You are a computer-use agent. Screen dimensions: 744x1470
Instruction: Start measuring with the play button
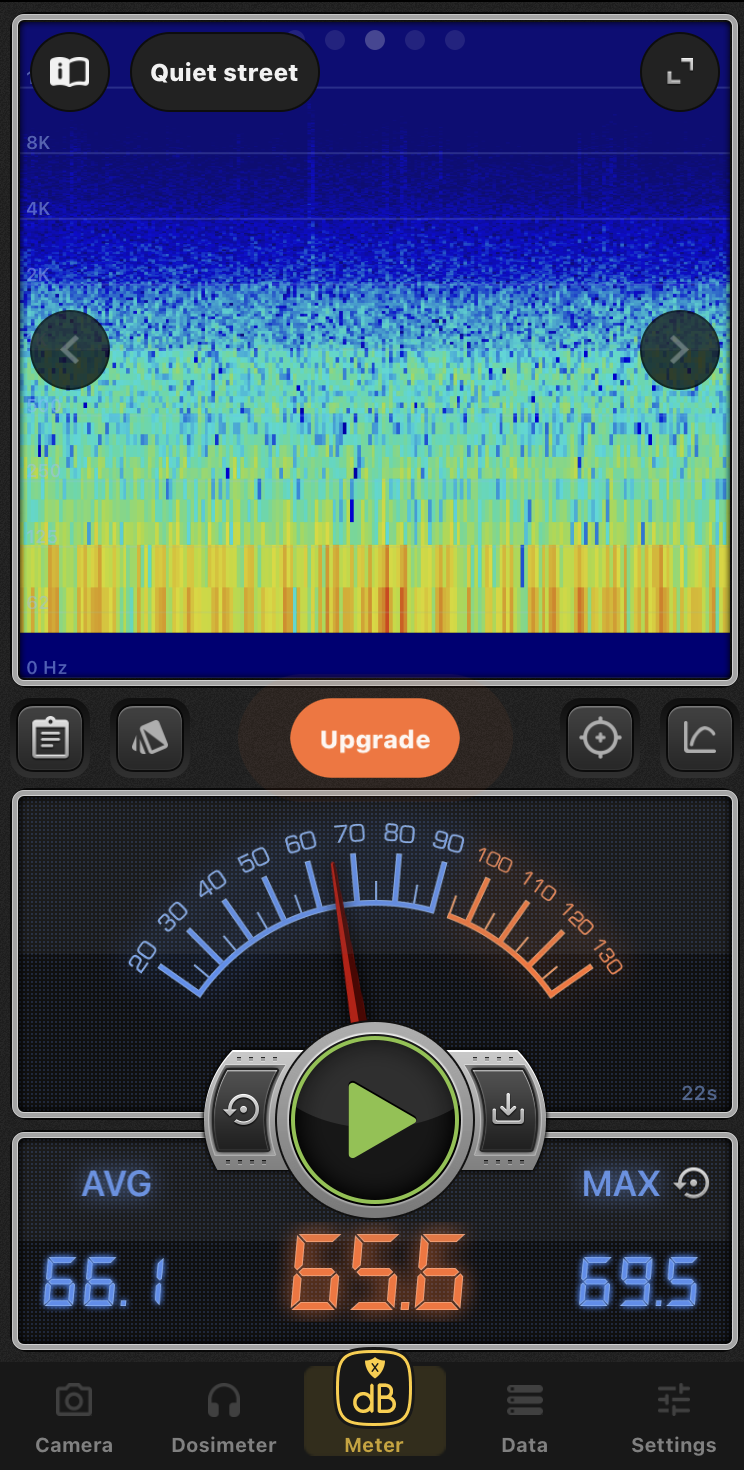click(x=374, y=1119)
